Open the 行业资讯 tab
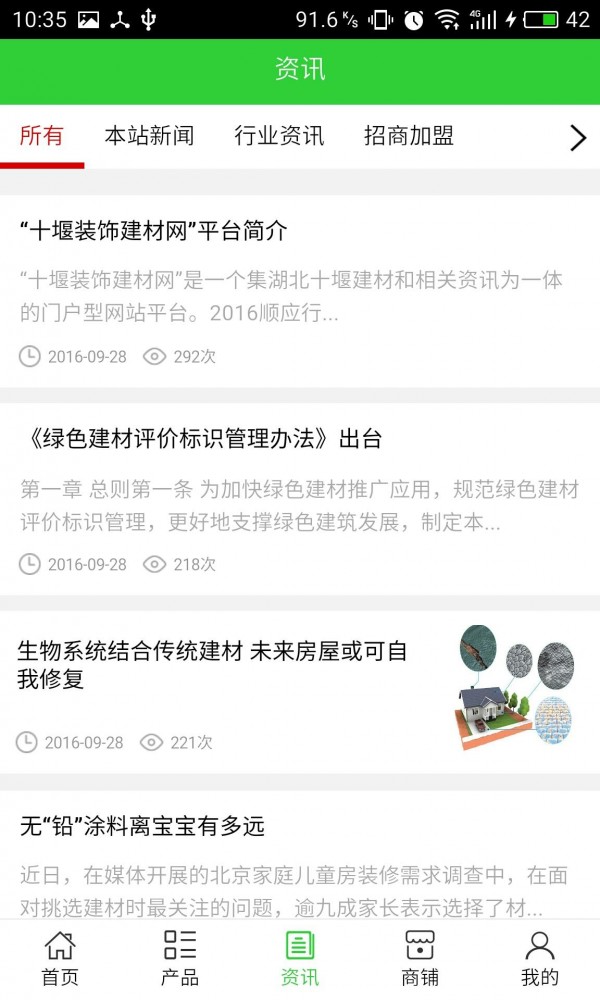The width and height of the screenshot is (600, 1000). [x=279, y=137]
